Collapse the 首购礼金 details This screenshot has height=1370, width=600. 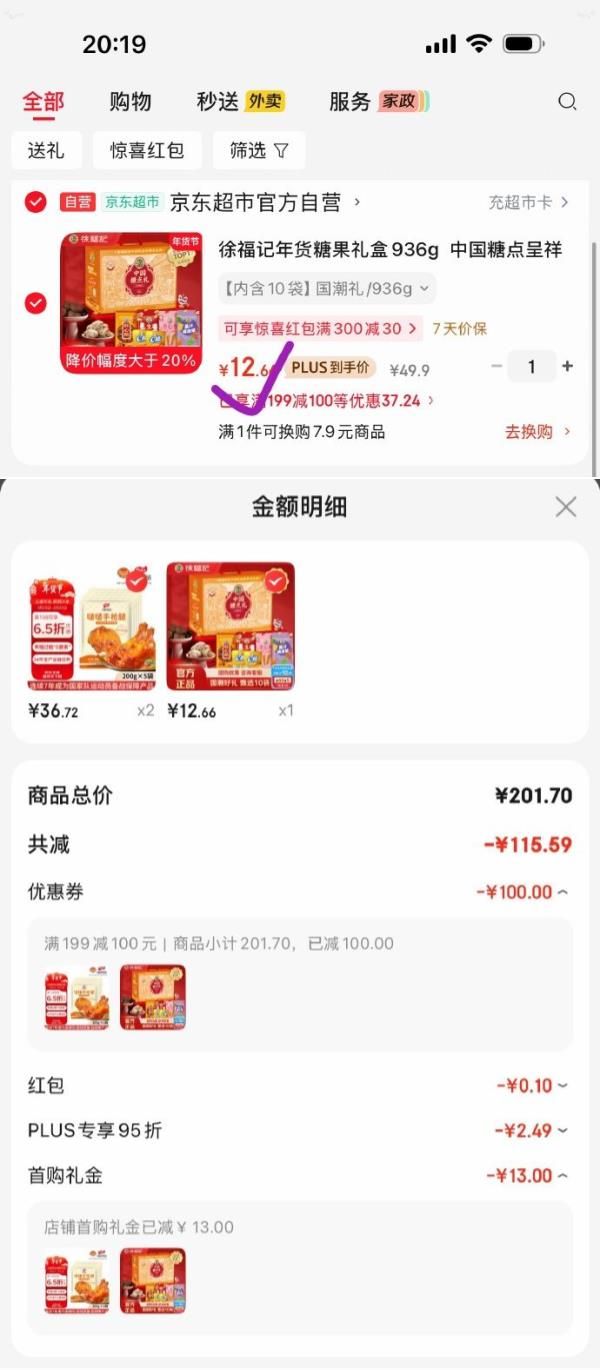527,1175
